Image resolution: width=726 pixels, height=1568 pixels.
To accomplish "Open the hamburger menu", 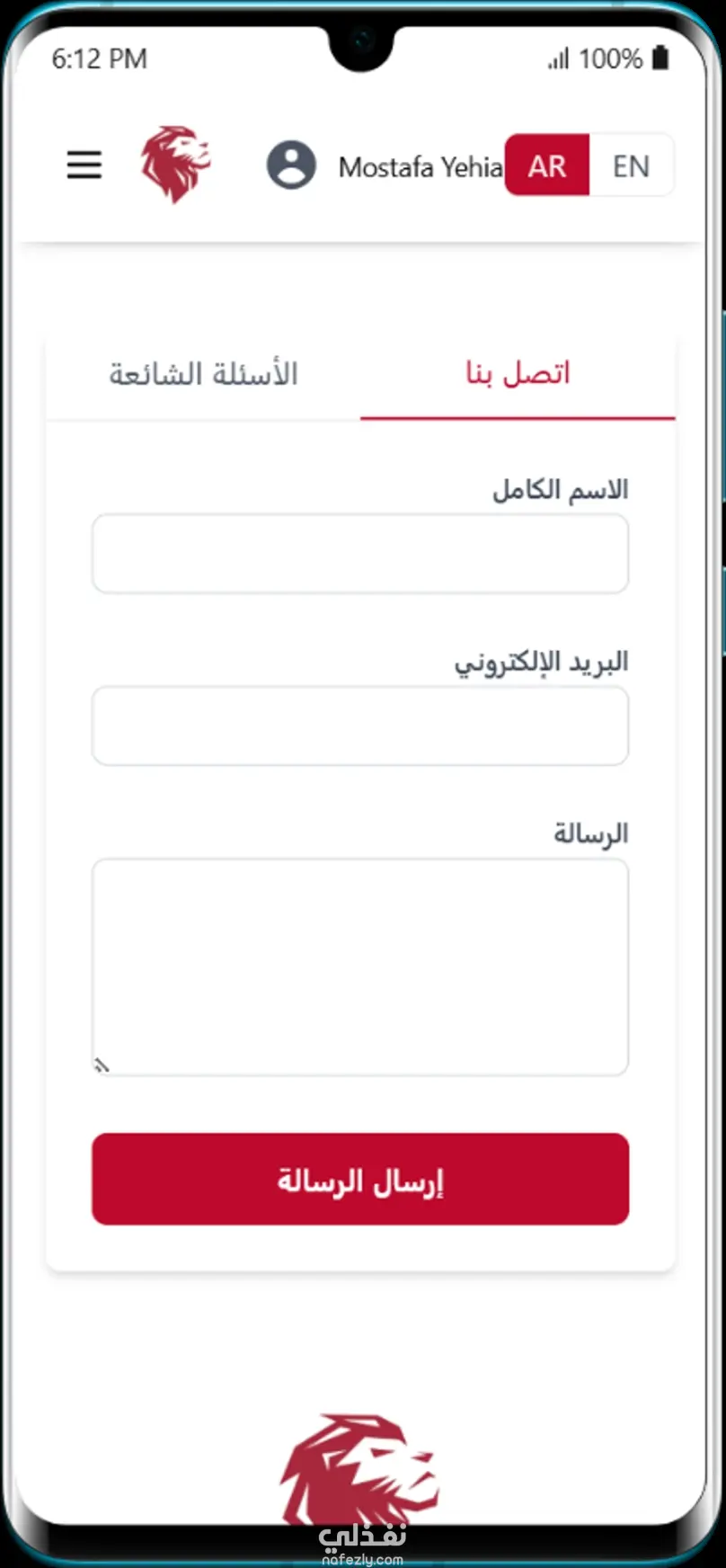I will pyautogui.click(x=84, y=165).
